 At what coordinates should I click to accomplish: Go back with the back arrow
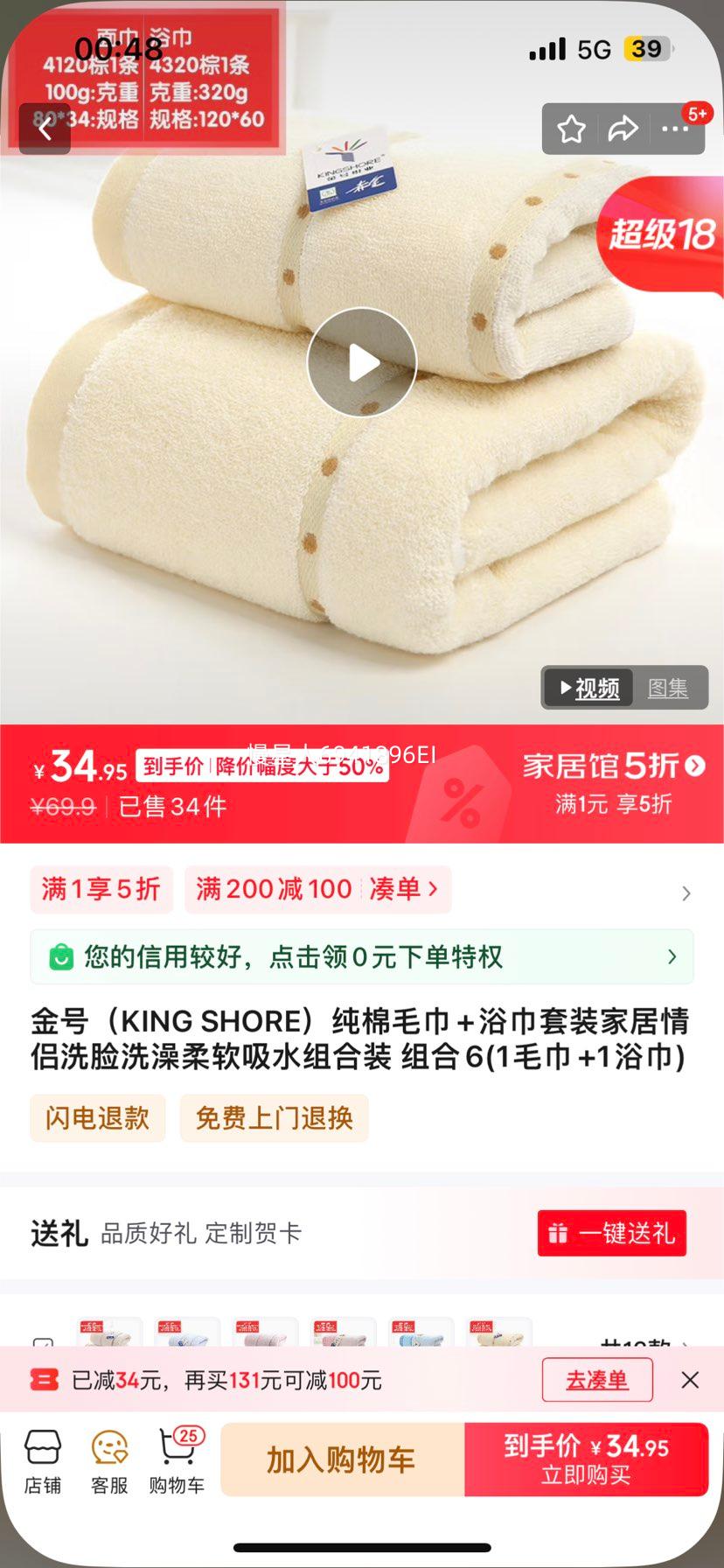(x=45, y=129)
